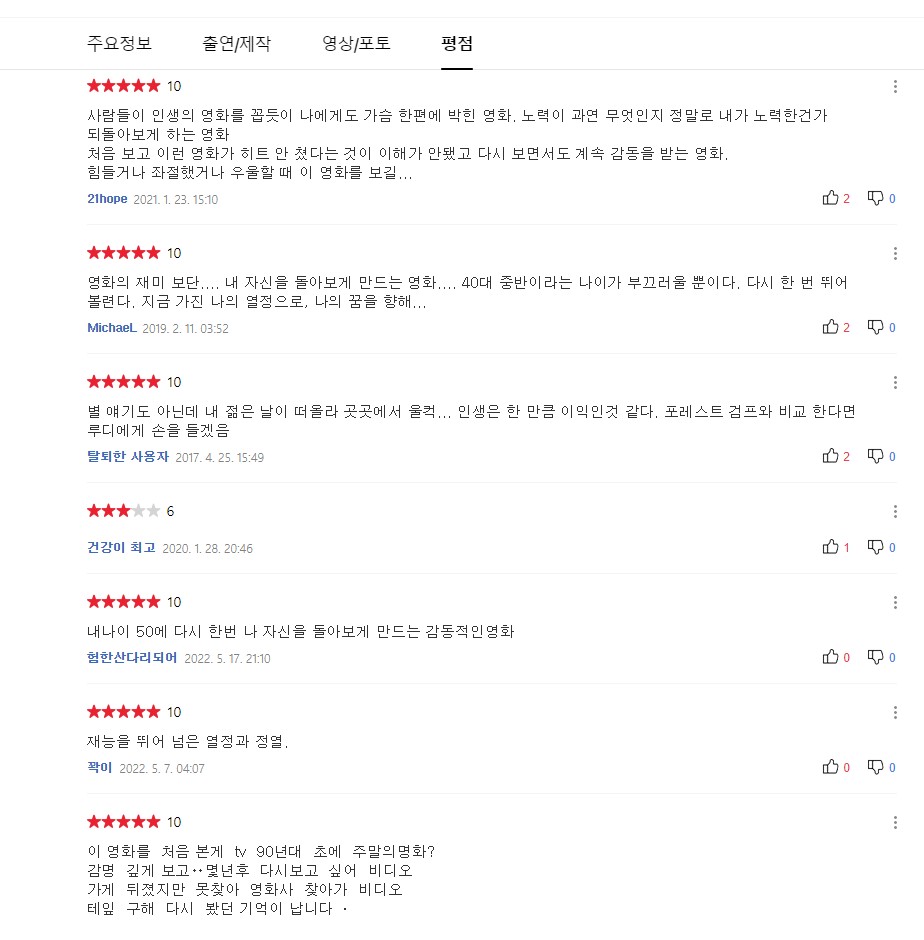Screen dimensions: 924x940
Task: Dislike the review by 21hope
Action: [881, 198]
